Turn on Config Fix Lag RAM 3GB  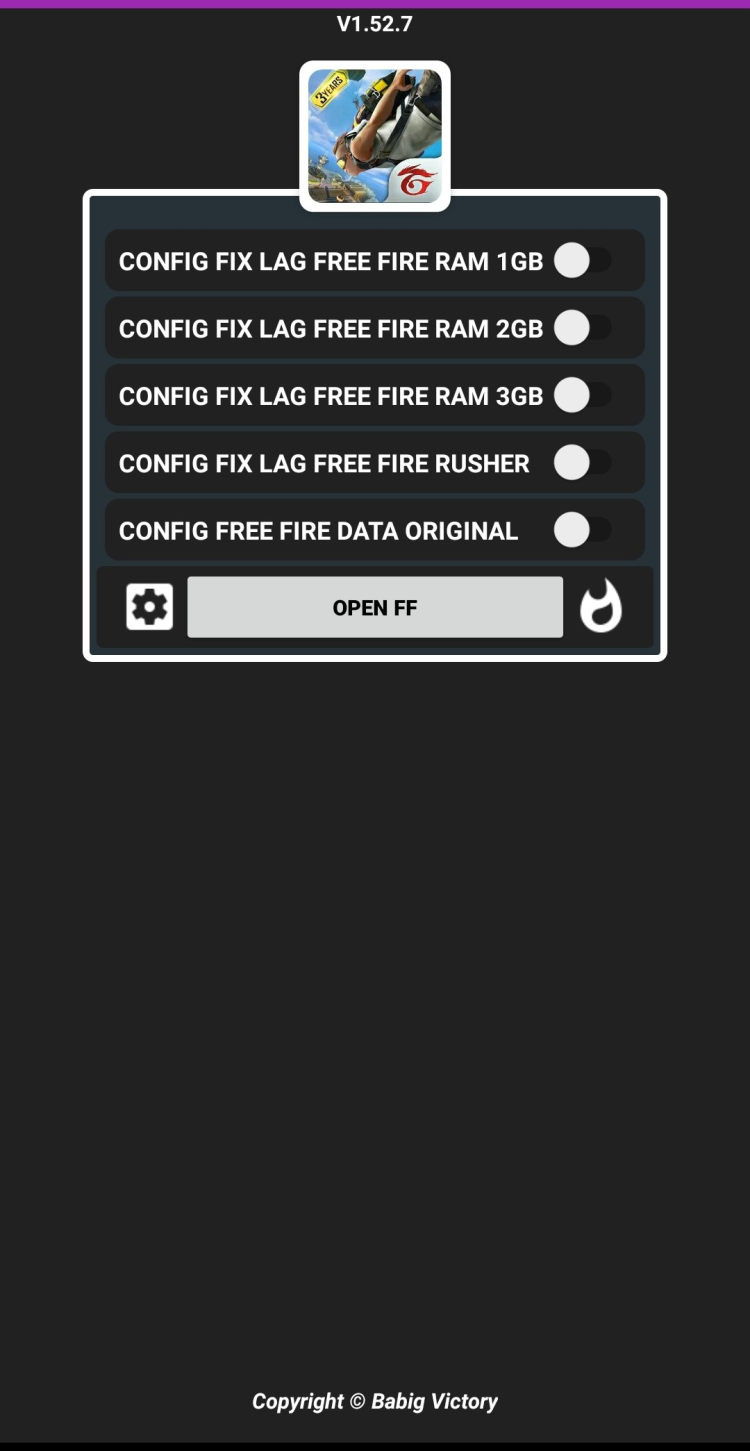[x=582, y=395]
